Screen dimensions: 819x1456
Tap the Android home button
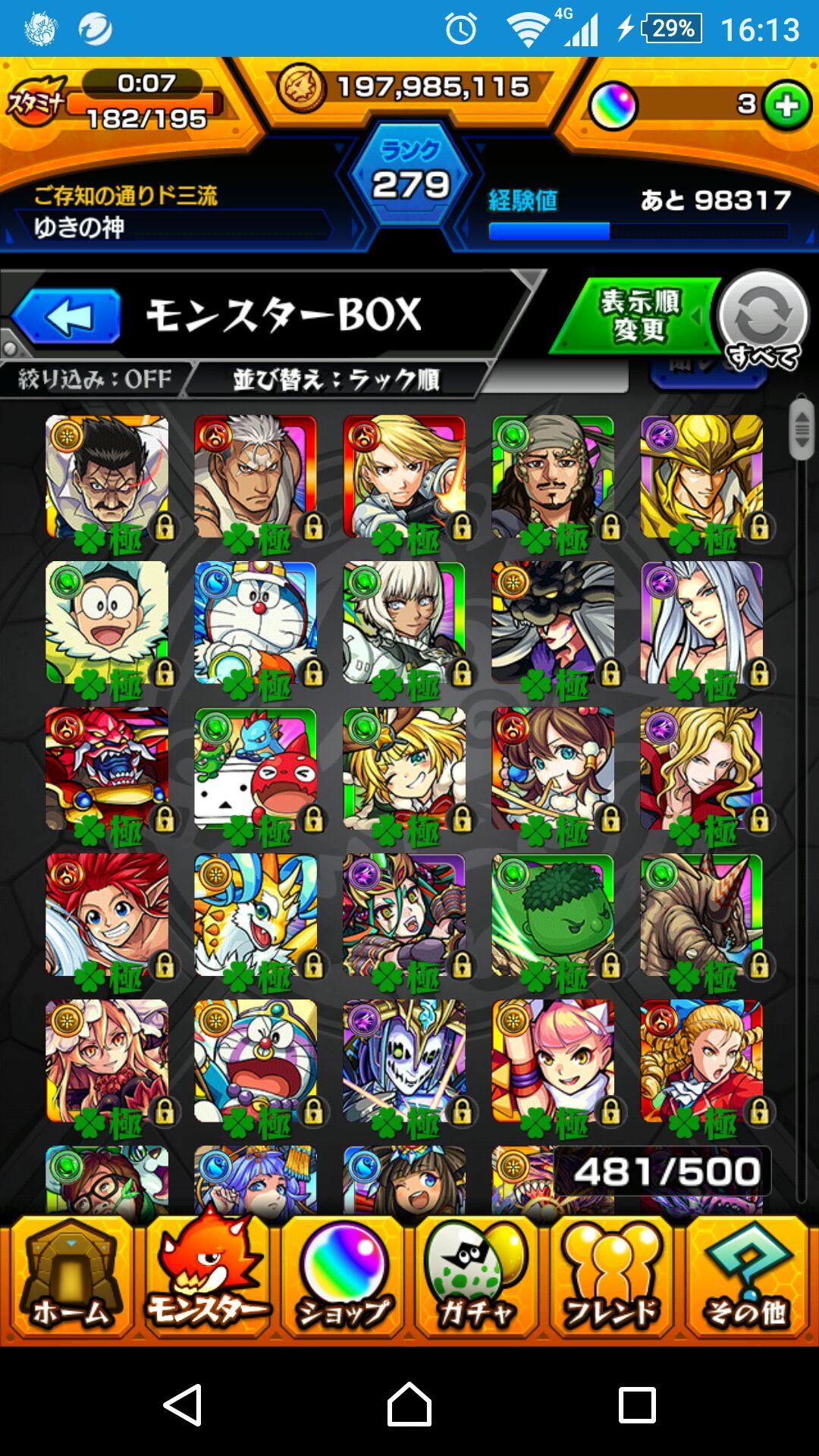pyautogui.click(x=409, y=1404)
